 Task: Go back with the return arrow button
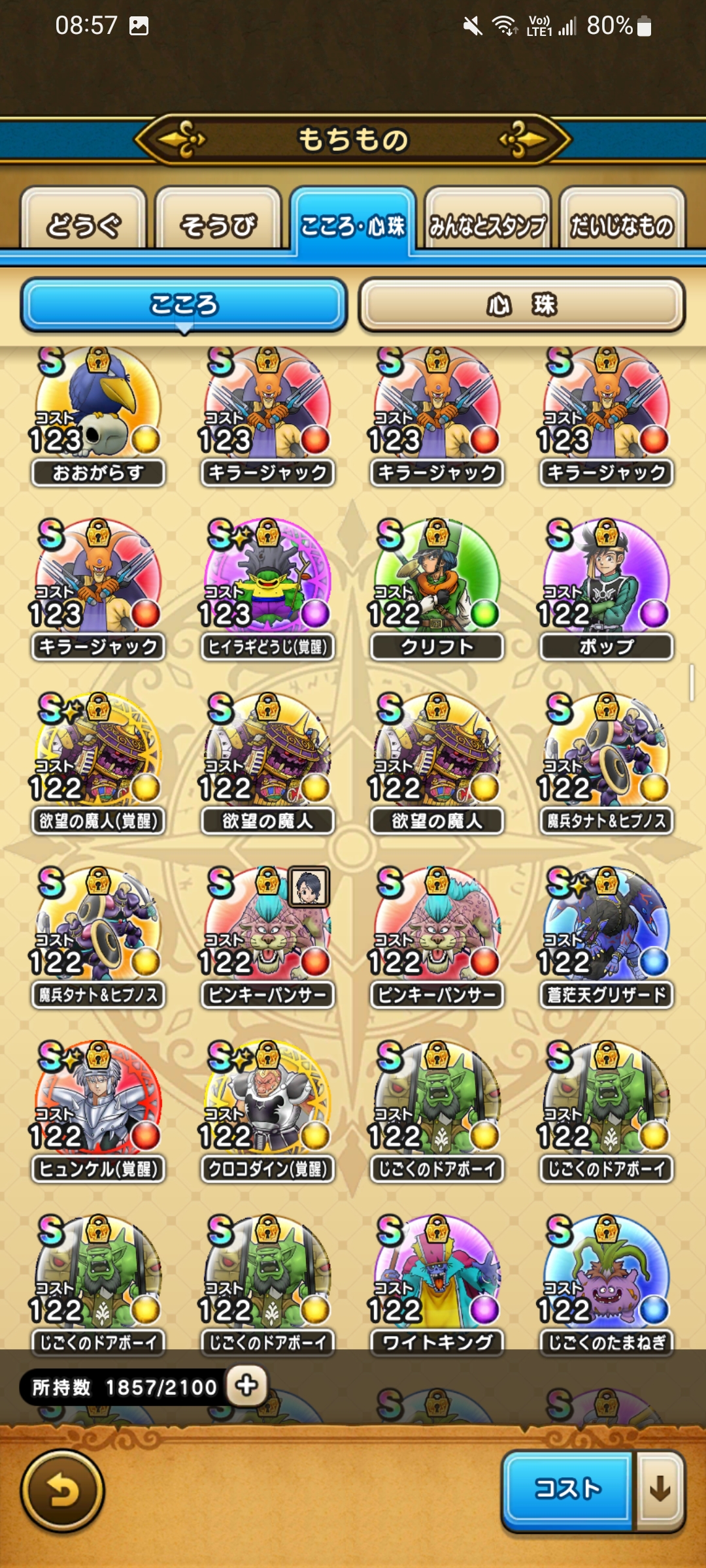(x=62, y=1491)
